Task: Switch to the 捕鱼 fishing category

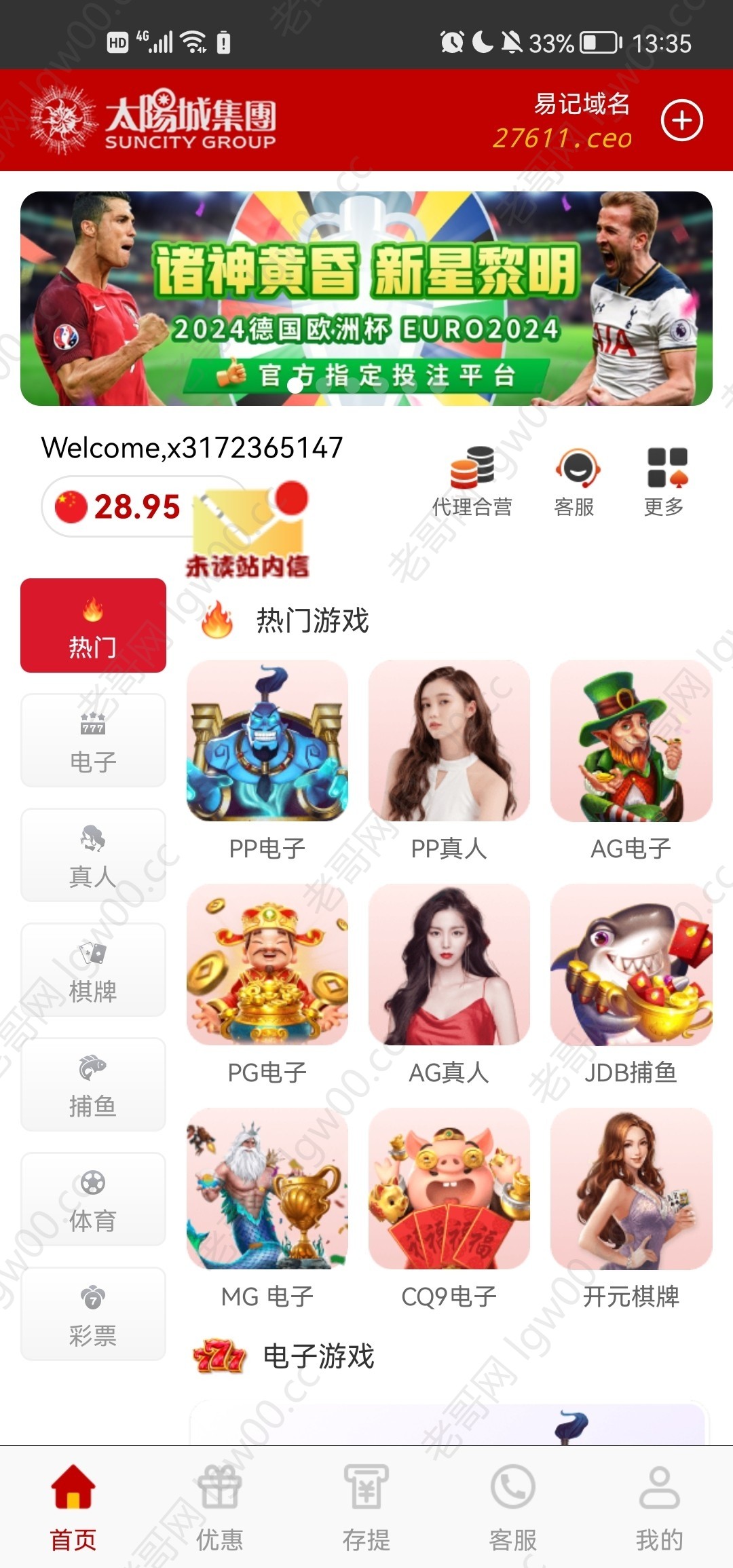Action: (93, 1085)
